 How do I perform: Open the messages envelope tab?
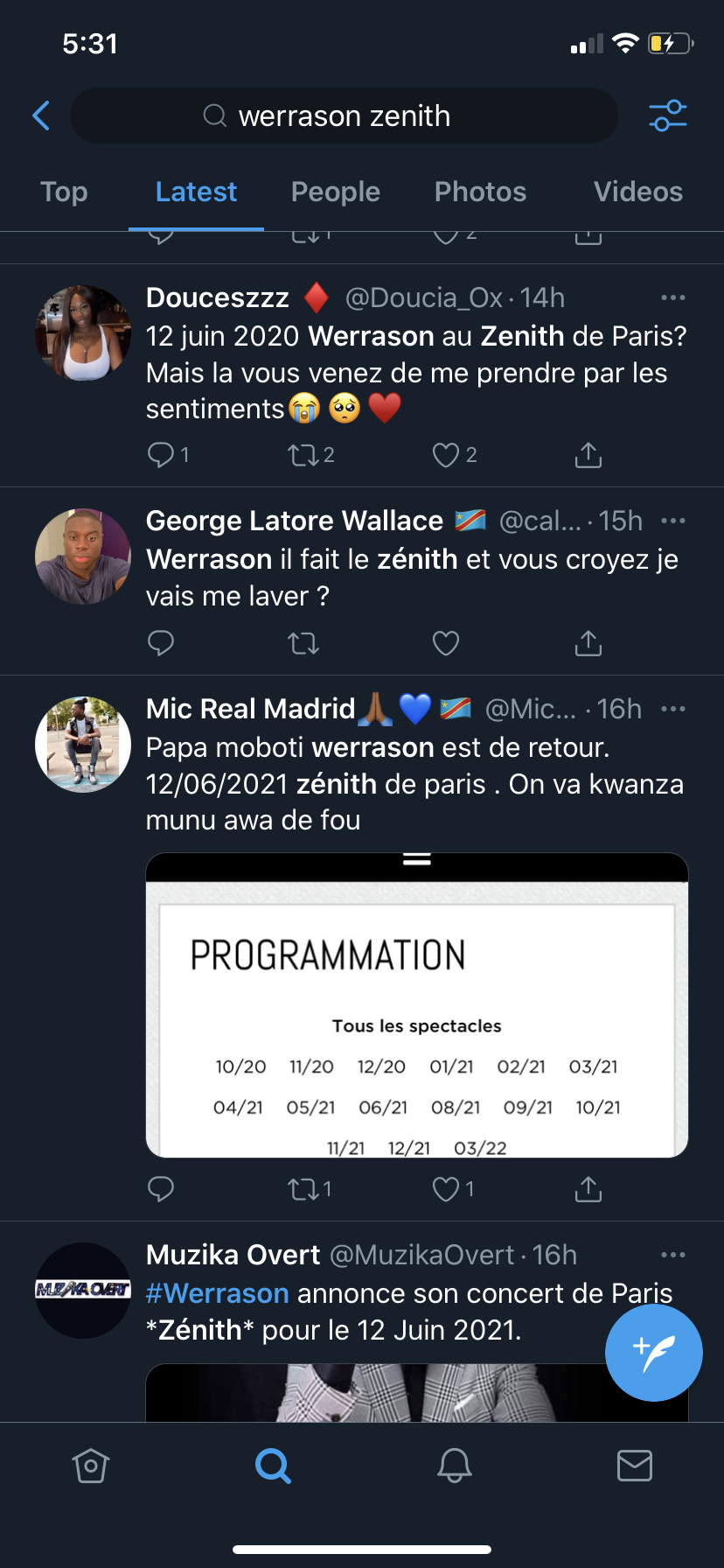pyautogui.click(x=635, y=1465)
